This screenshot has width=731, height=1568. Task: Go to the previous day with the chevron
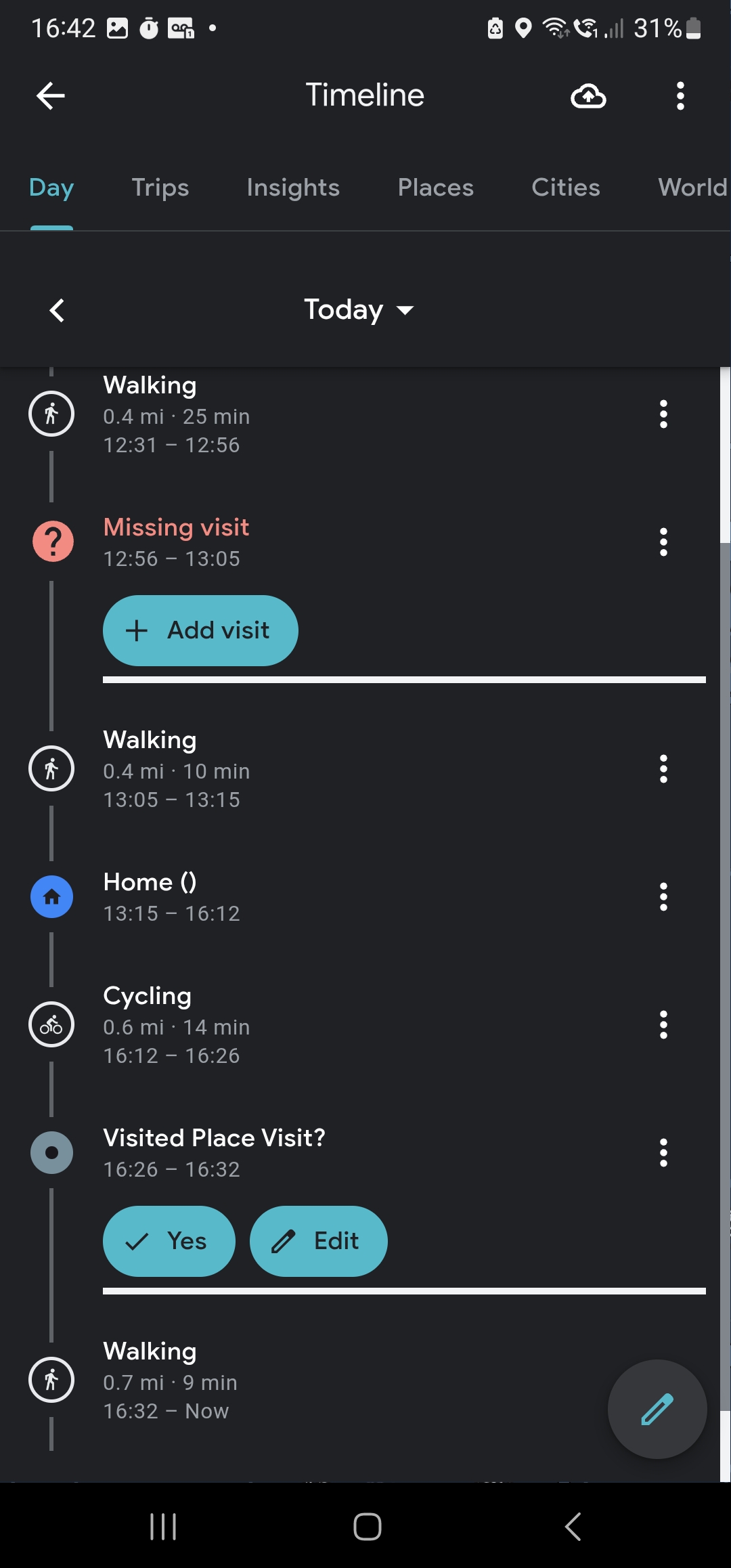57,311
